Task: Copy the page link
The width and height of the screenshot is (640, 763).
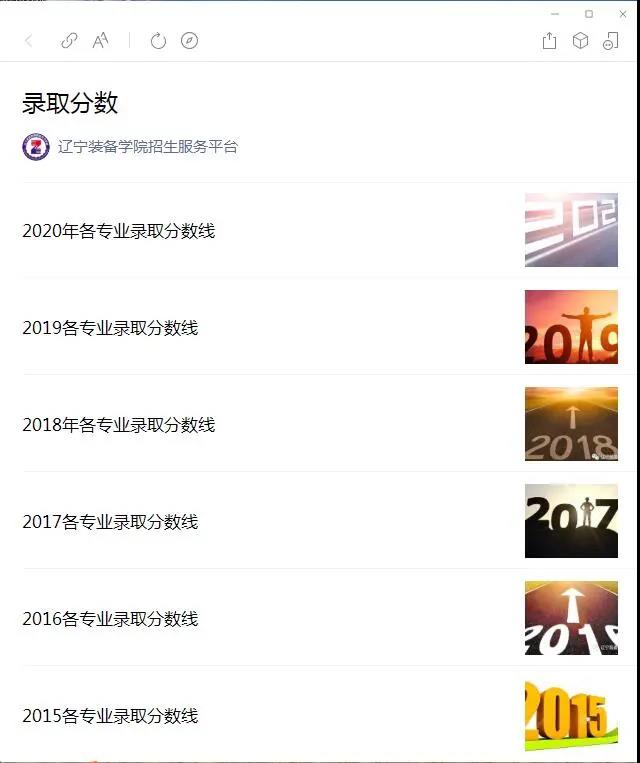Action: point(69,41)
